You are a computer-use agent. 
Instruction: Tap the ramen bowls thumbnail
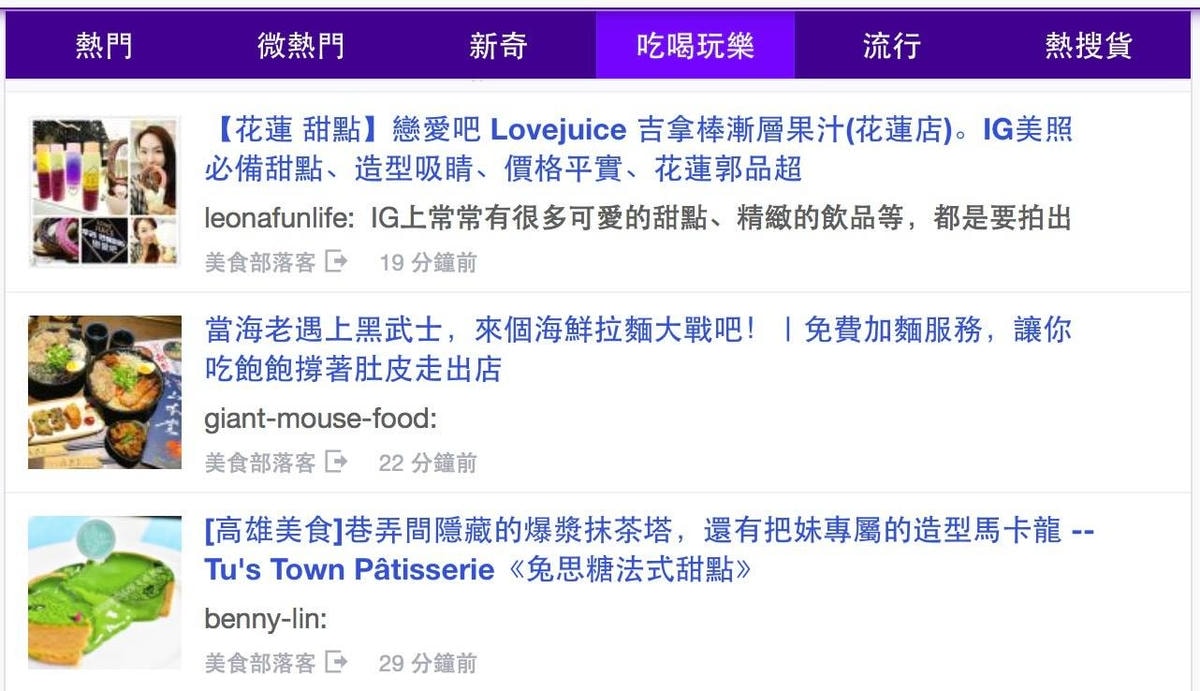104,391
